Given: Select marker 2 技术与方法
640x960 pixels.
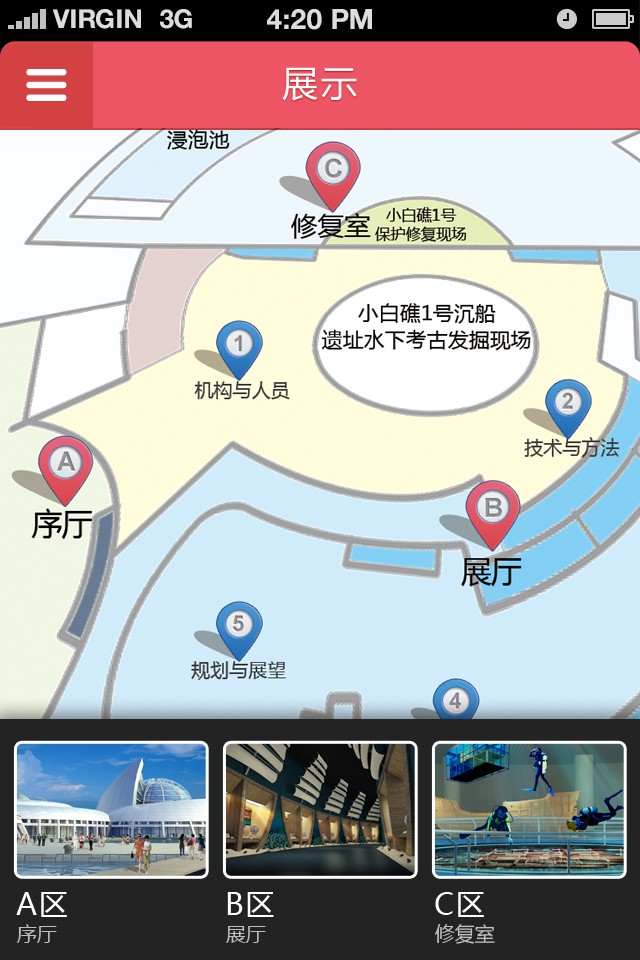Looking at the screenshot, I should tap(567, 405).
